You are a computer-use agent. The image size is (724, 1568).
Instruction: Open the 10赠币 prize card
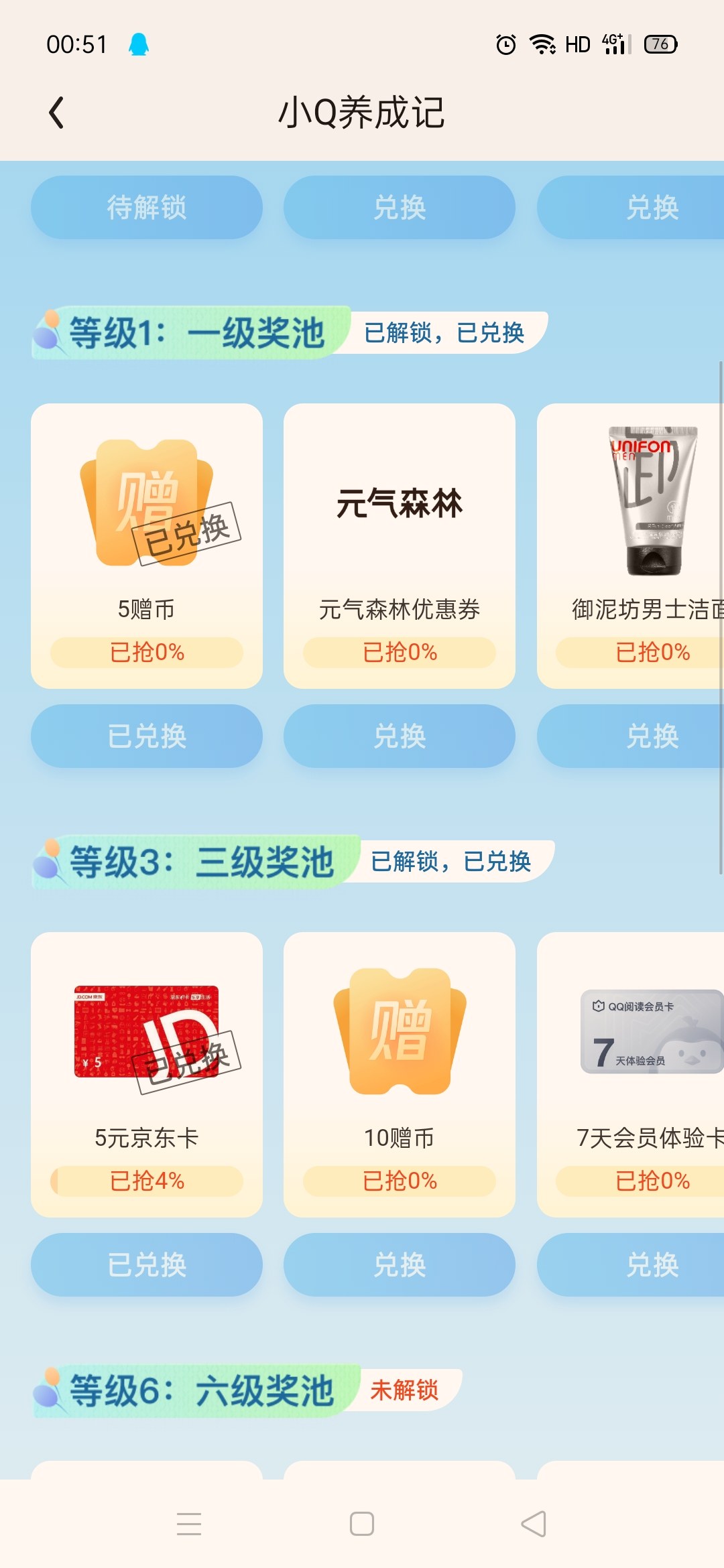pyautogui.click(x=400, y=1075)
